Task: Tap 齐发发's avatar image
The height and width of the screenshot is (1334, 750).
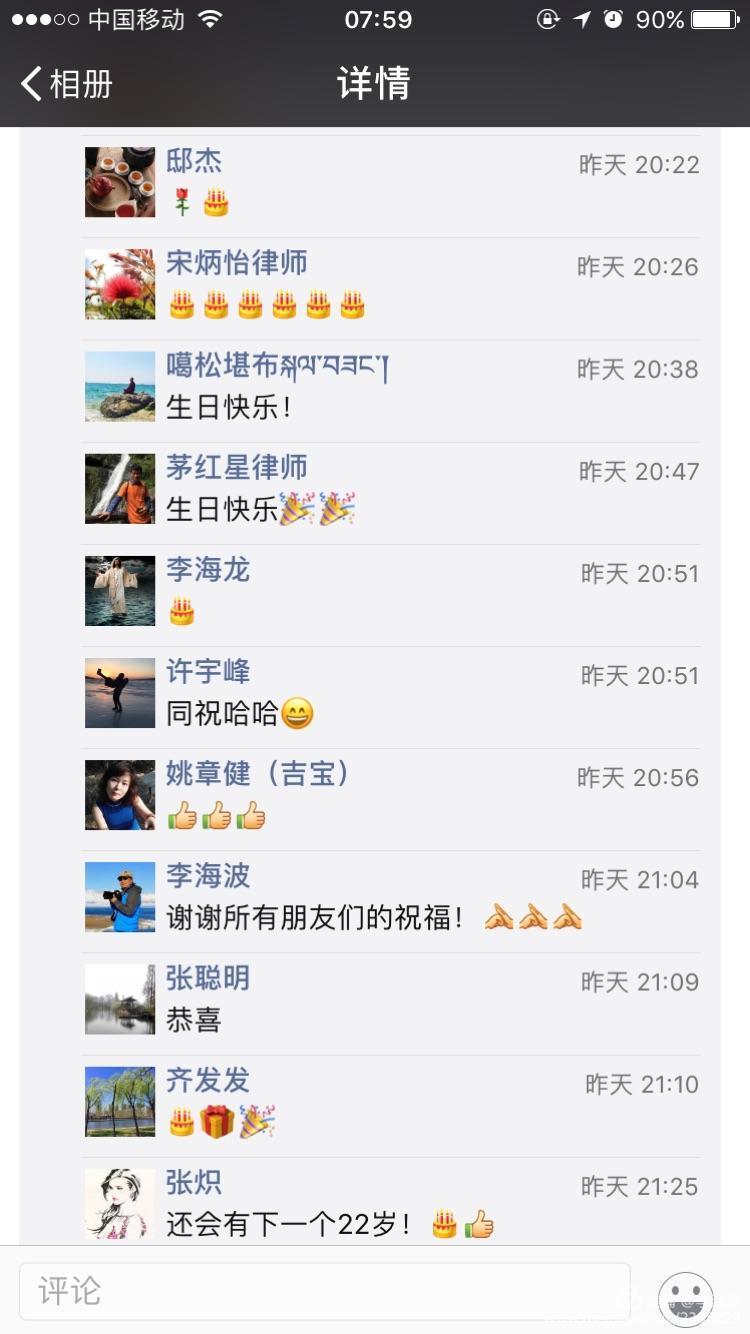Action: (x=120, y=1102)
